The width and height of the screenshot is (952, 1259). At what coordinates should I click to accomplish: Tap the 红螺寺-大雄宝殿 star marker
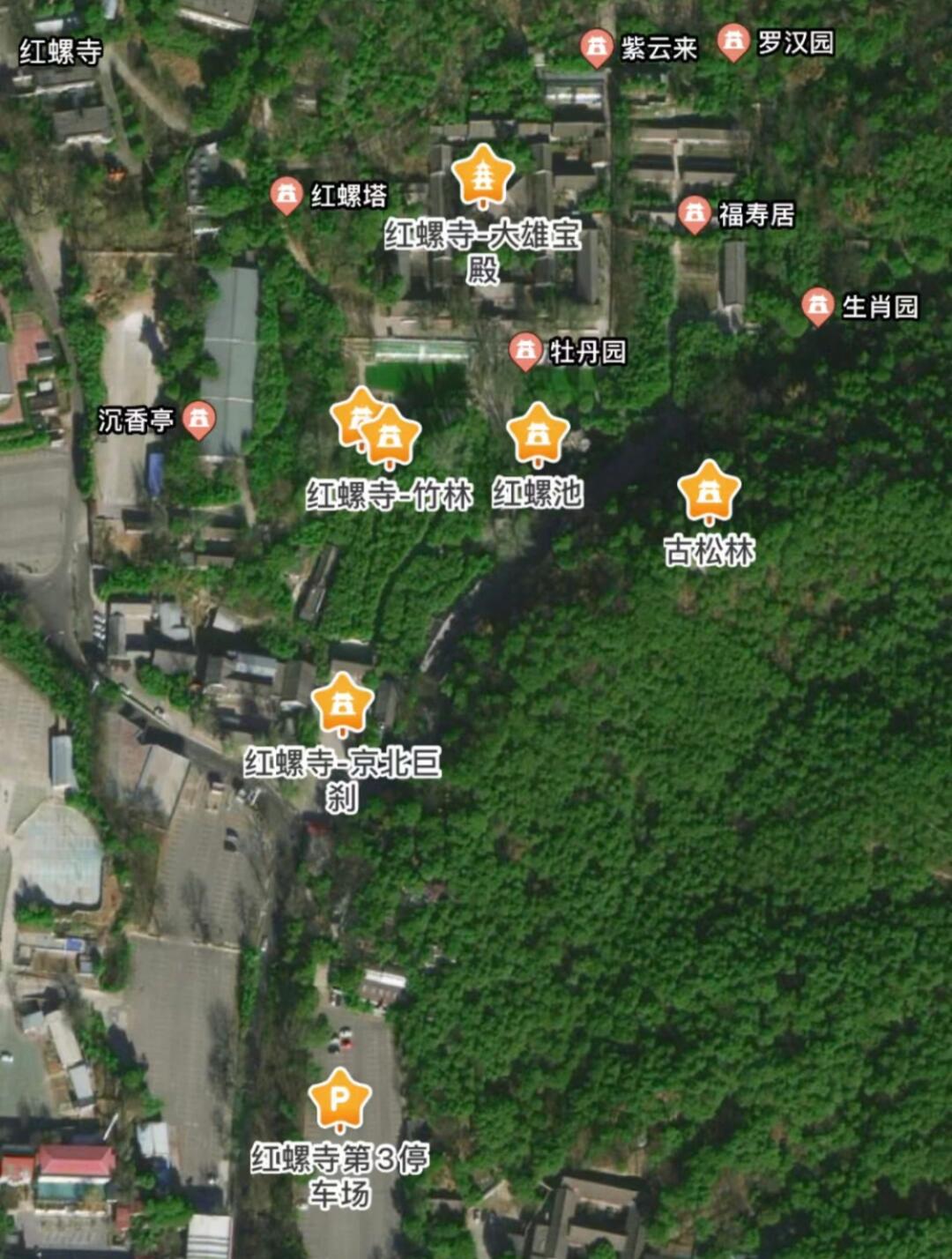[482, 176]
